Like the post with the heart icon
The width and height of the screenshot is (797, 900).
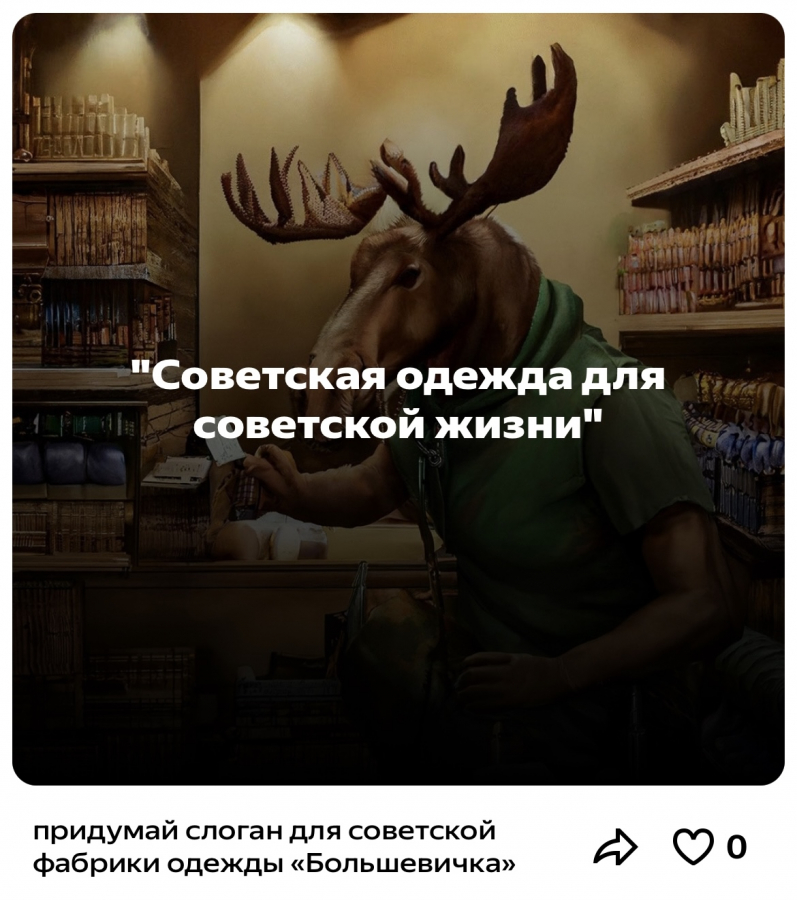point(692,847)
